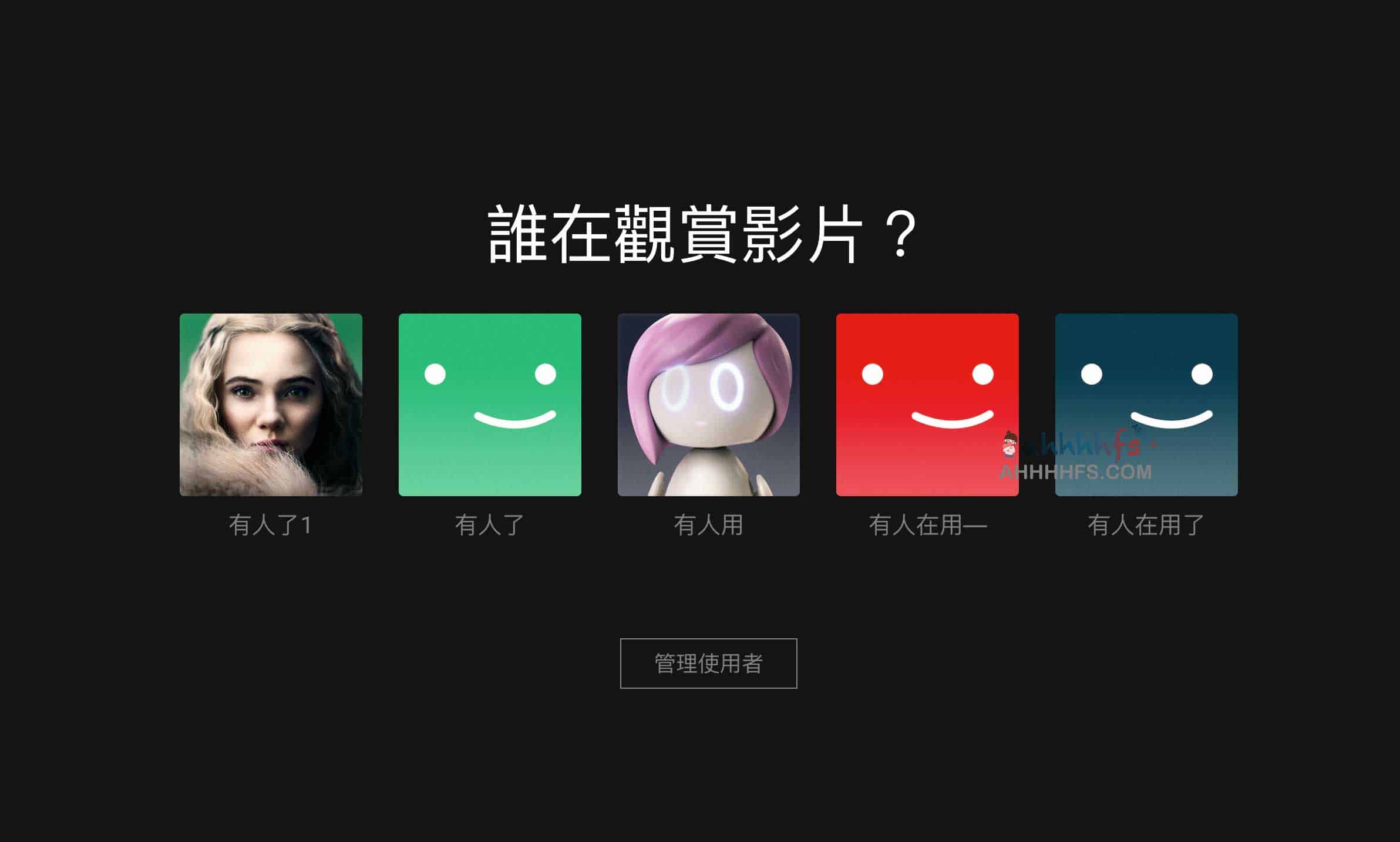Pick the red smiley profile 有人在用—
This screenshot has width=1400, height=842.
(927, 405)
